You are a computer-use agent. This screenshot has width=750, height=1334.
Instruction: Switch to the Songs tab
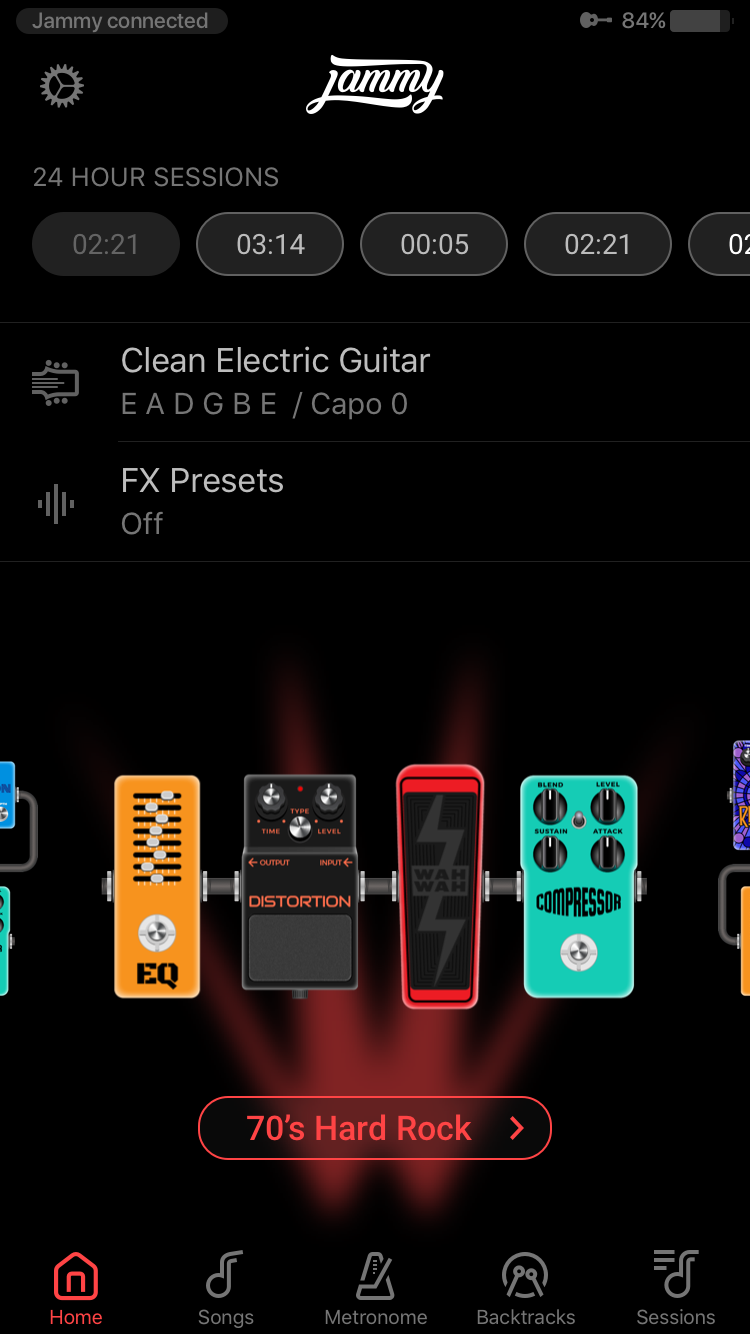pyautogui.click(x=225, y=1288)
